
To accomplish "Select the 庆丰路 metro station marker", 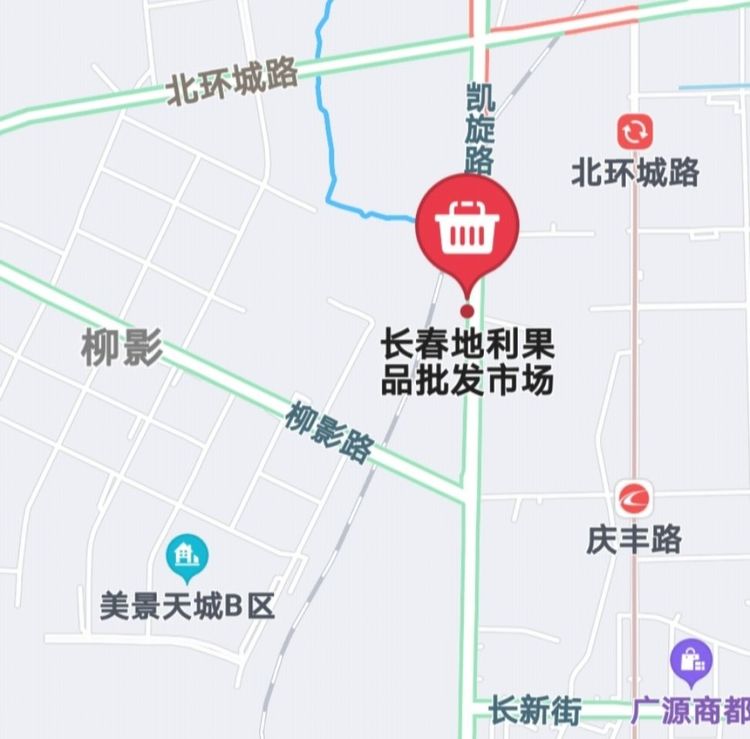I will point(634,498).
